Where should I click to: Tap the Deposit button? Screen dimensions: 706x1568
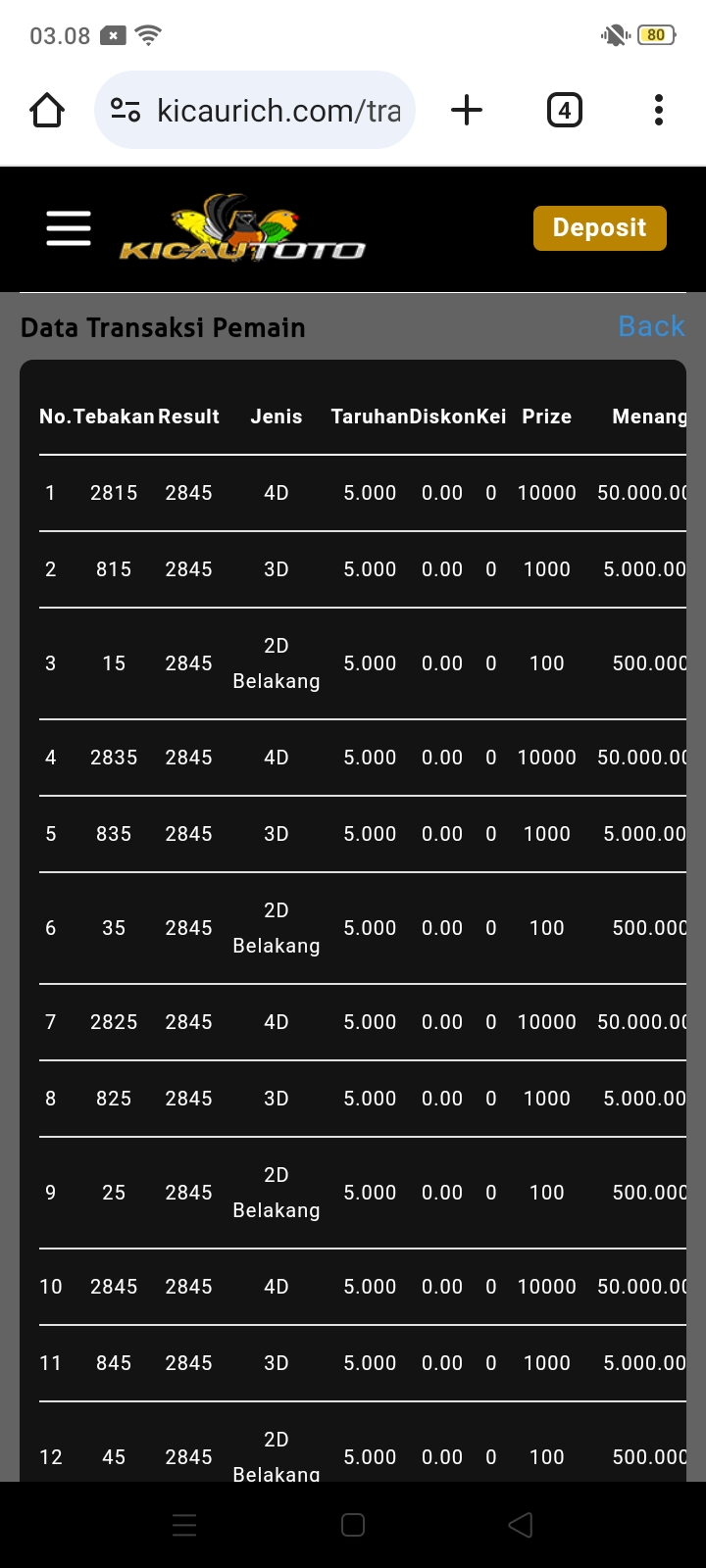(x=599, y=228)
